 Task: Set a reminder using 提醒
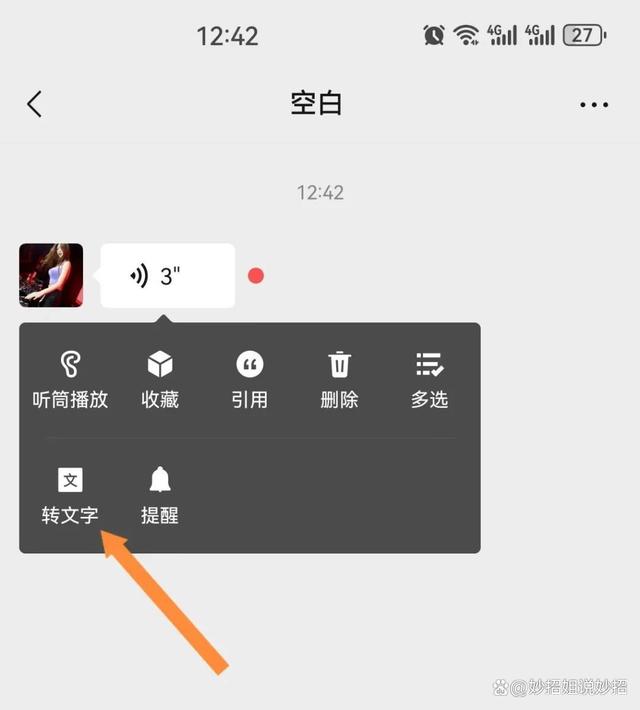click(160, 496)
